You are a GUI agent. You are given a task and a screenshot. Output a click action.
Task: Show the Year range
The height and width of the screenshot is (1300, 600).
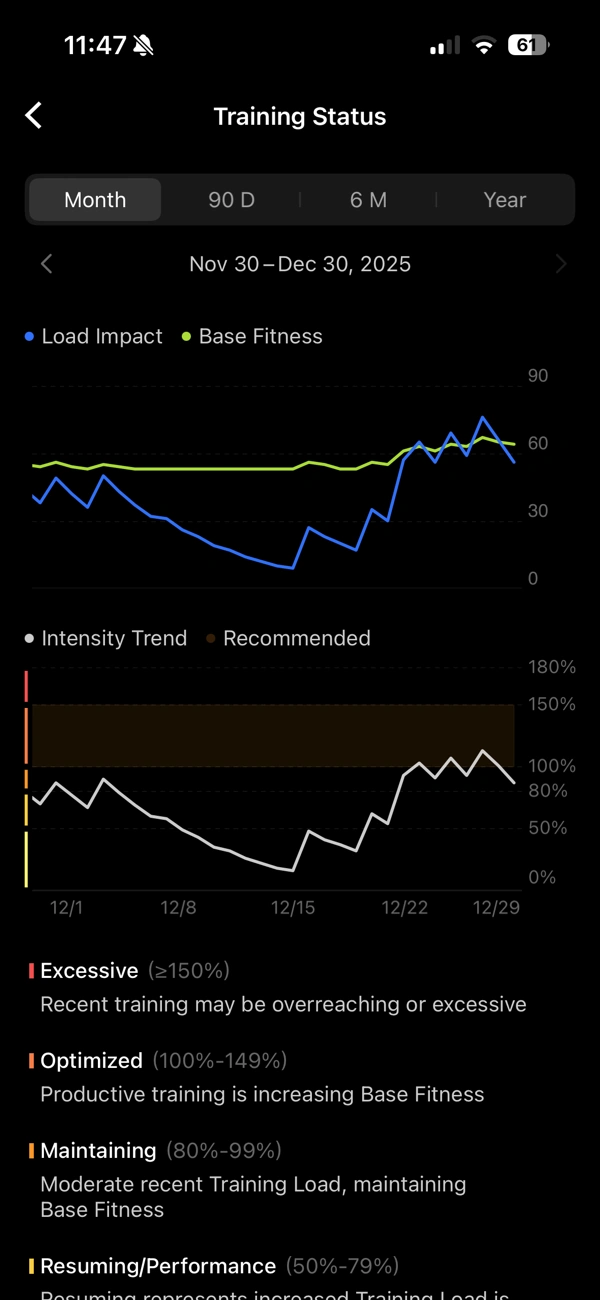tap(504, 200)
